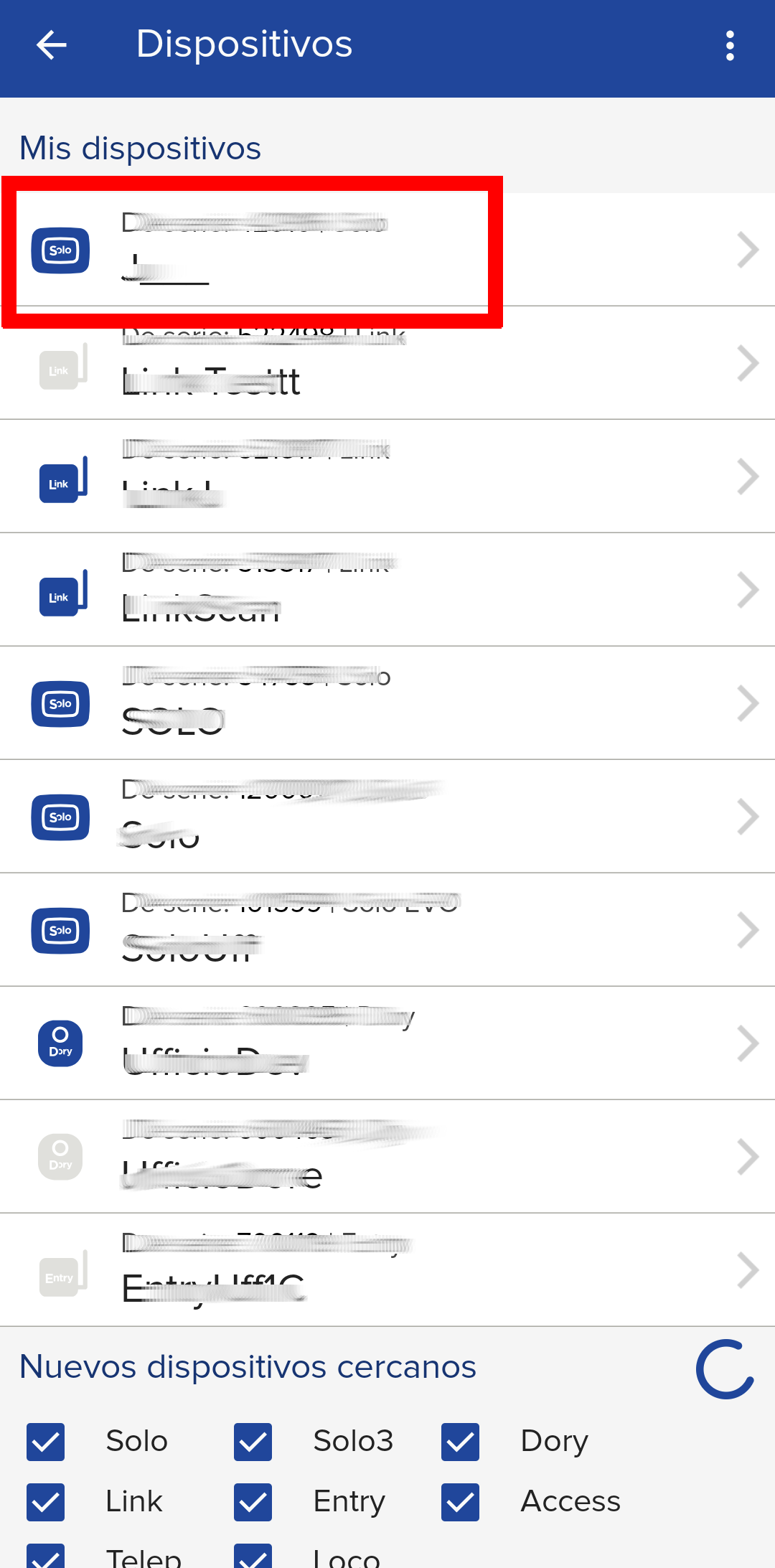The height and width of the screenshot is (1568, 775).
Task: Open the Solo device highlighted in red
Action: coord(387,250)
